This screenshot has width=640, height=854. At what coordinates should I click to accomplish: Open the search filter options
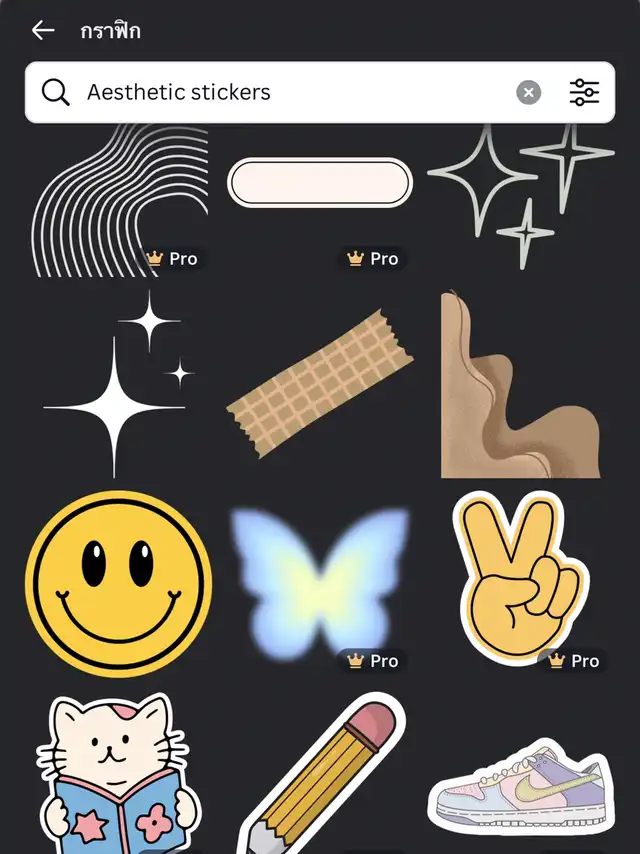click(585, 93)
